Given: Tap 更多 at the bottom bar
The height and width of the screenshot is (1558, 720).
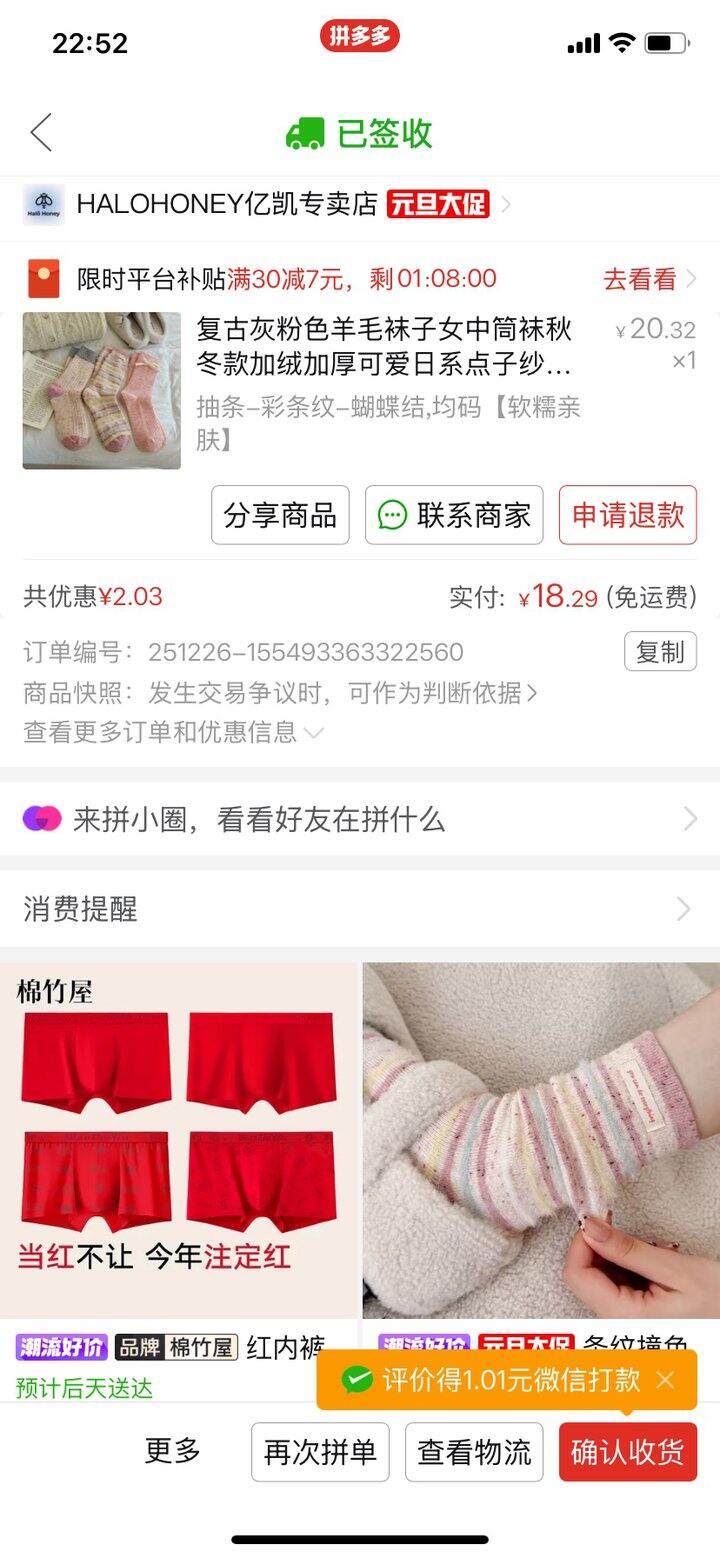Looking at the screenshot, I should pyautogui.click(x=173, y=1451).
